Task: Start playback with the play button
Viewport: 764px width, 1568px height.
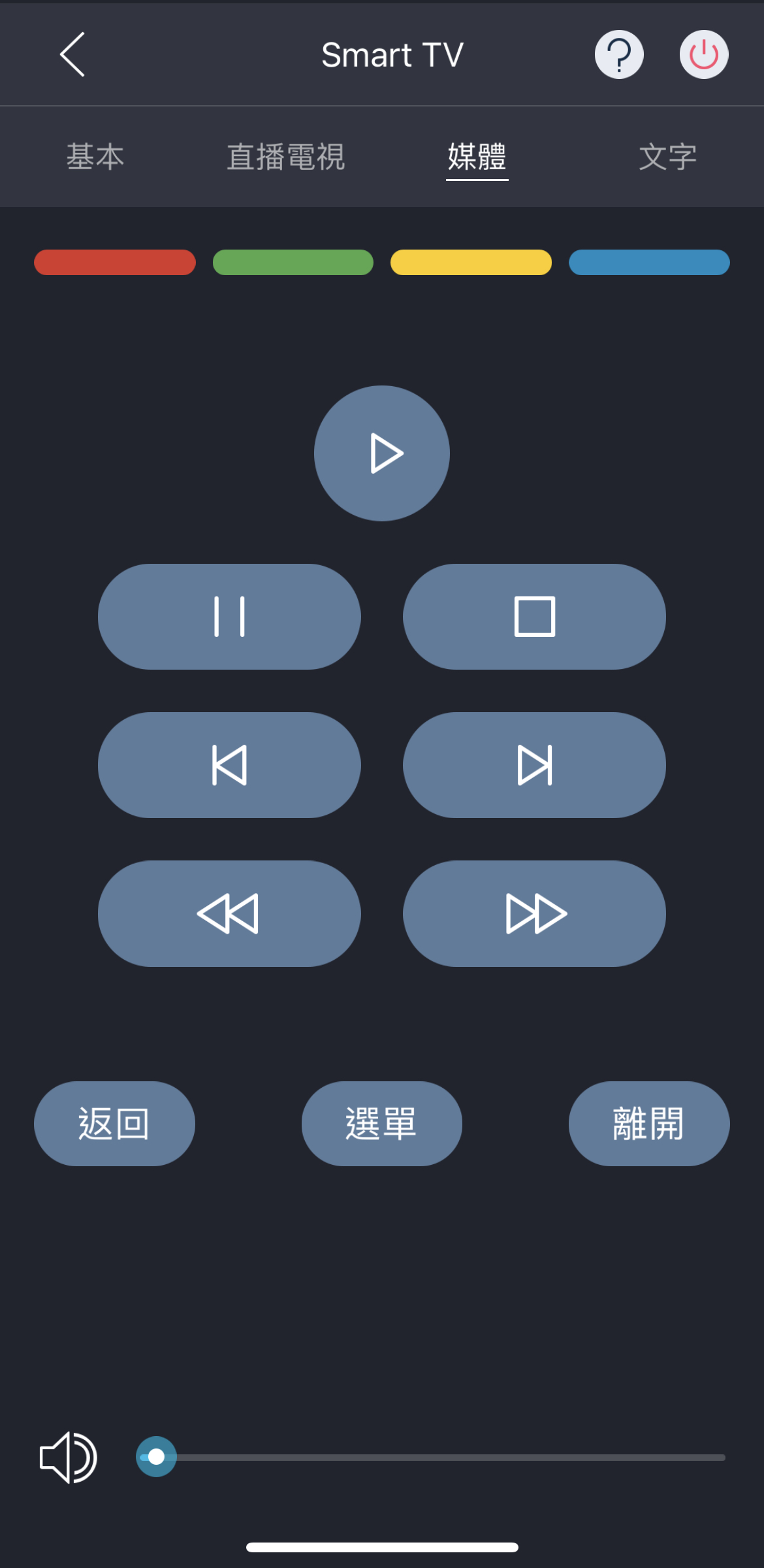Action: point(382,453)
